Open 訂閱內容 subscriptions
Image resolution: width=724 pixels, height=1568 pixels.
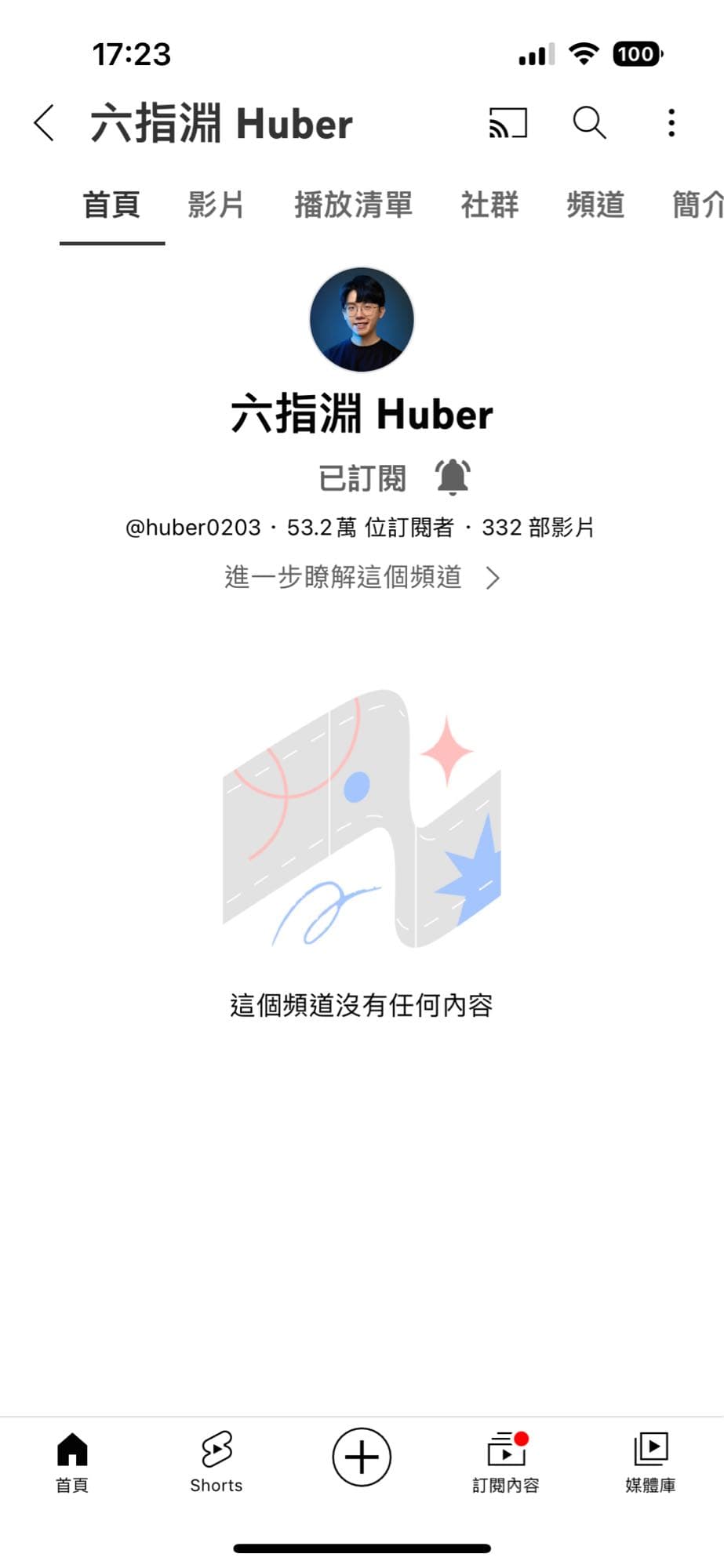(x=506, y=1461)
